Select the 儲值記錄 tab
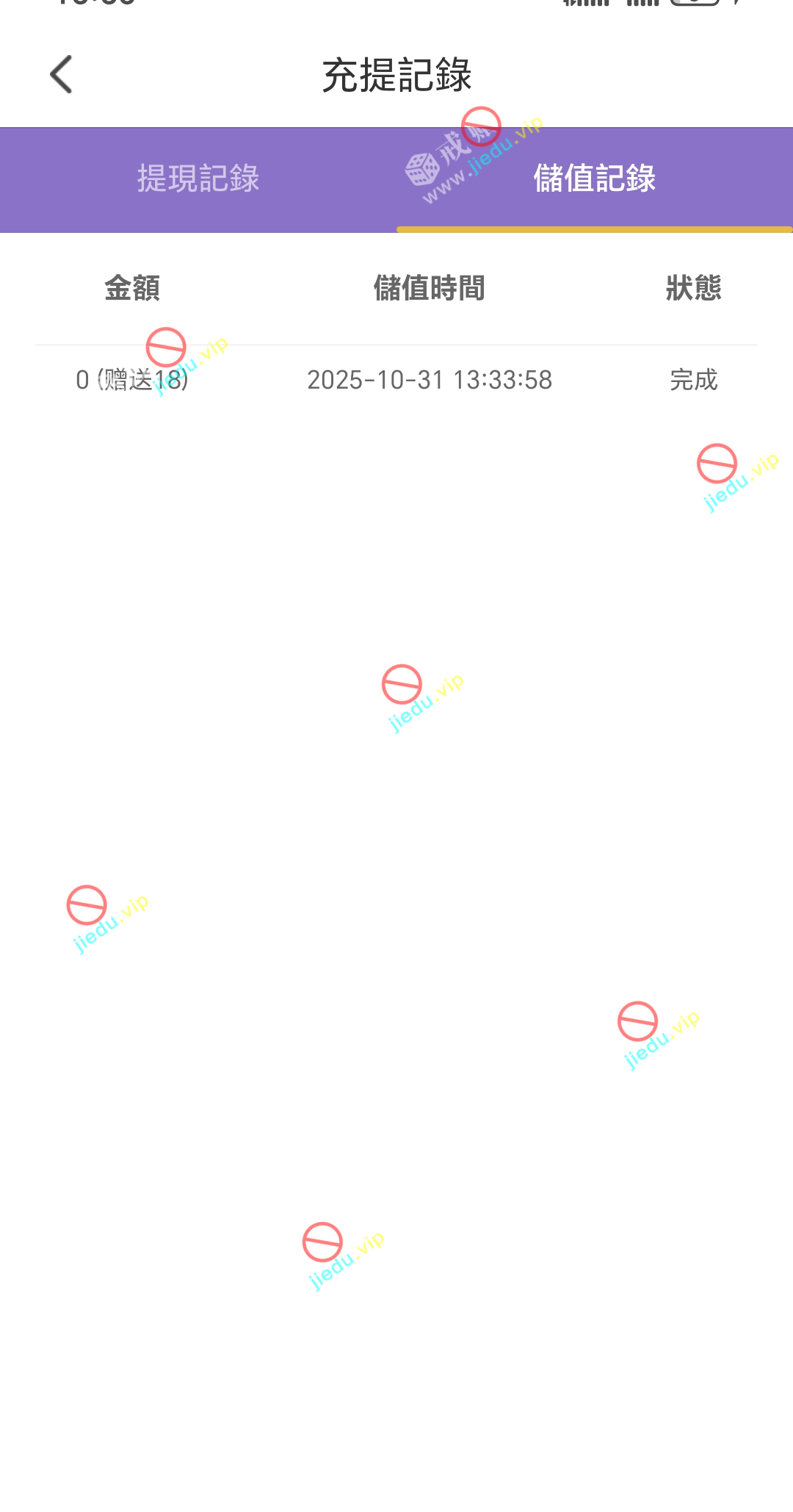The width and height of the screenshot is (793, 1512). [594, 179]
